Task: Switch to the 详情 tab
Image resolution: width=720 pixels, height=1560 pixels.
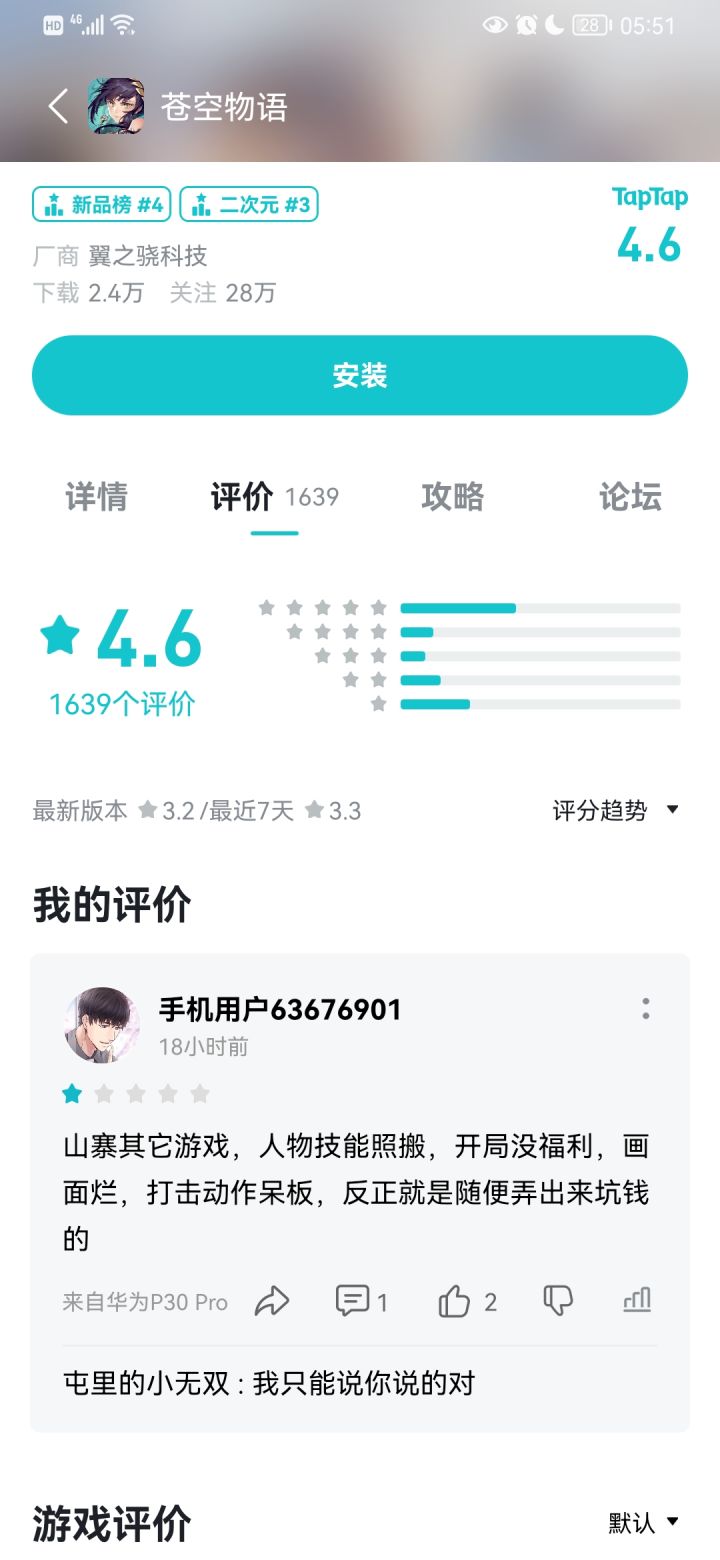Action: (x=97, y=497)
